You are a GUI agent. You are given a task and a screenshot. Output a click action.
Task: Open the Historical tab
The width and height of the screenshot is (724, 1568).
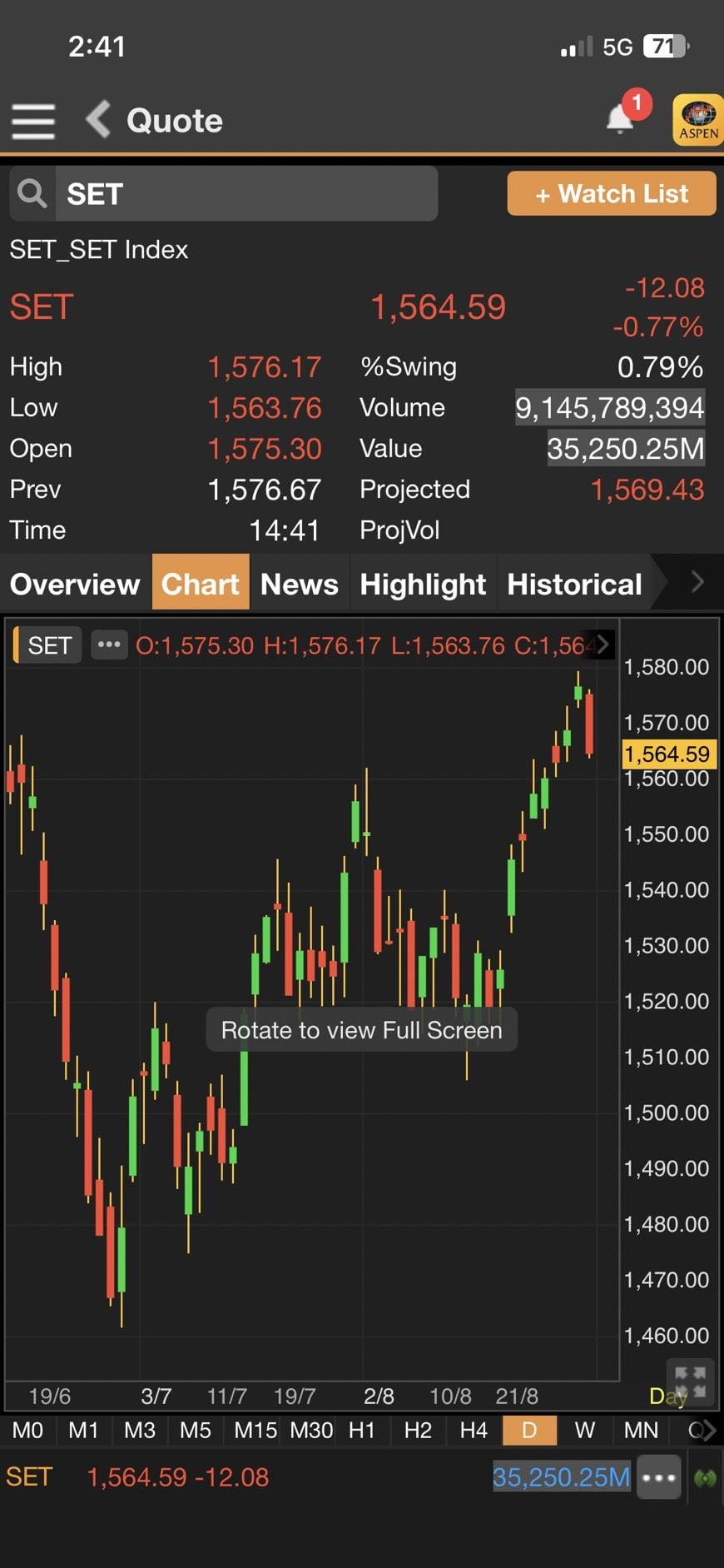click(x=574, y=584)
